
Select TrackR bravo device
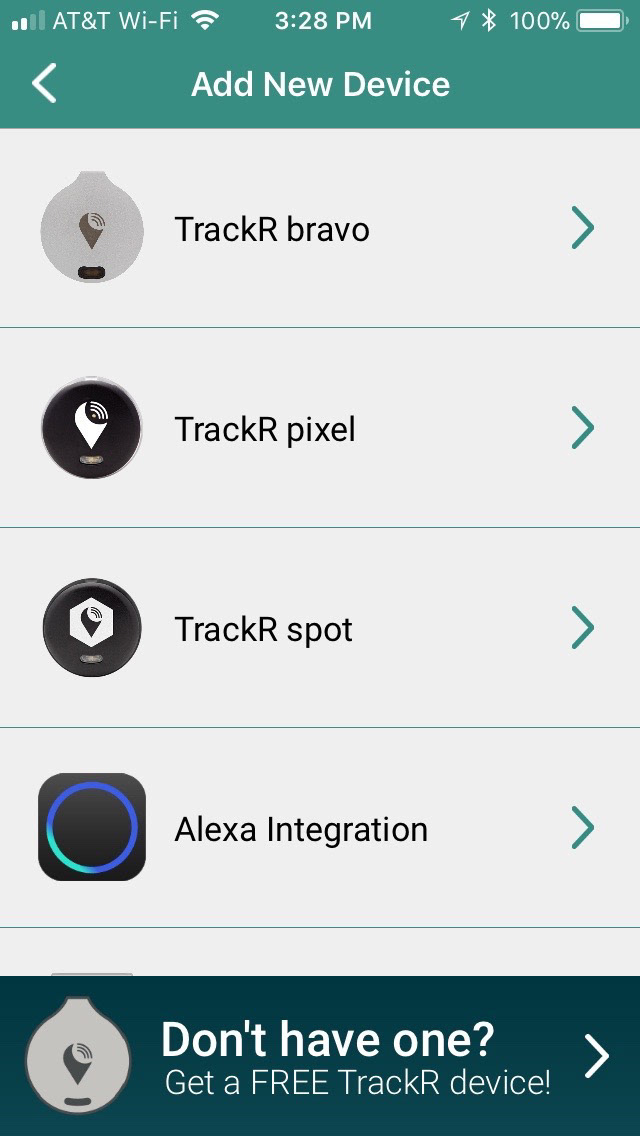tap(320, 228)
